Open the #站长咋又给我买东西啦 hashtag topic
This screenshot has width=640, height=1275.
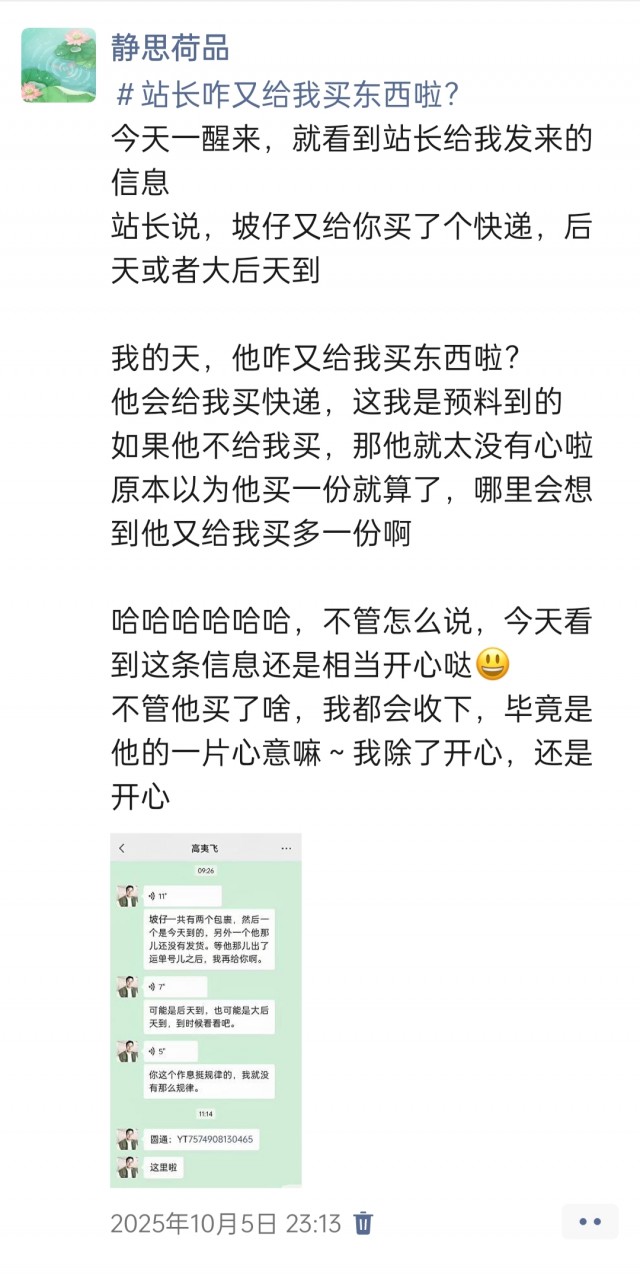pos(286,95)
